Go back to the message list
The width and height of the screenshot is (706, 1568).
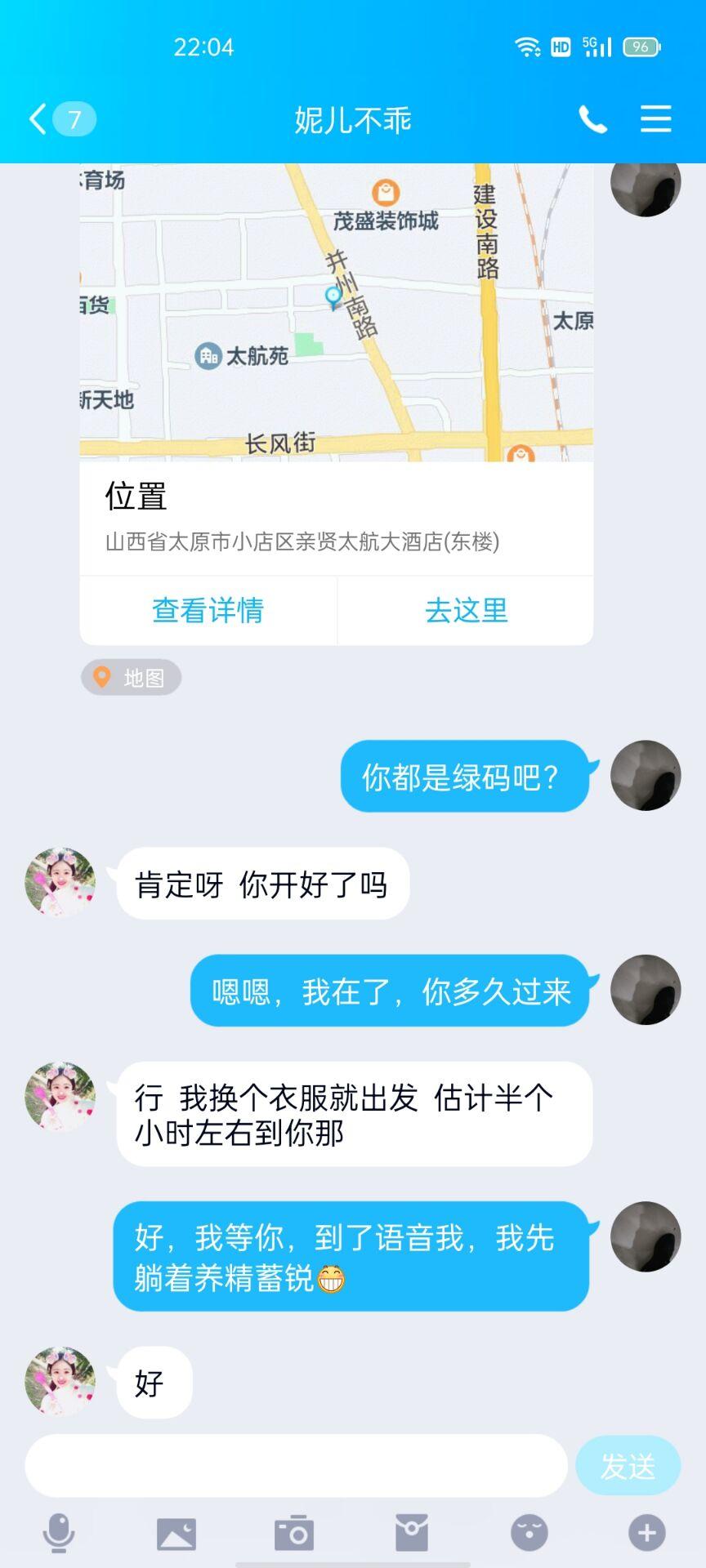(x=38, y=119)
